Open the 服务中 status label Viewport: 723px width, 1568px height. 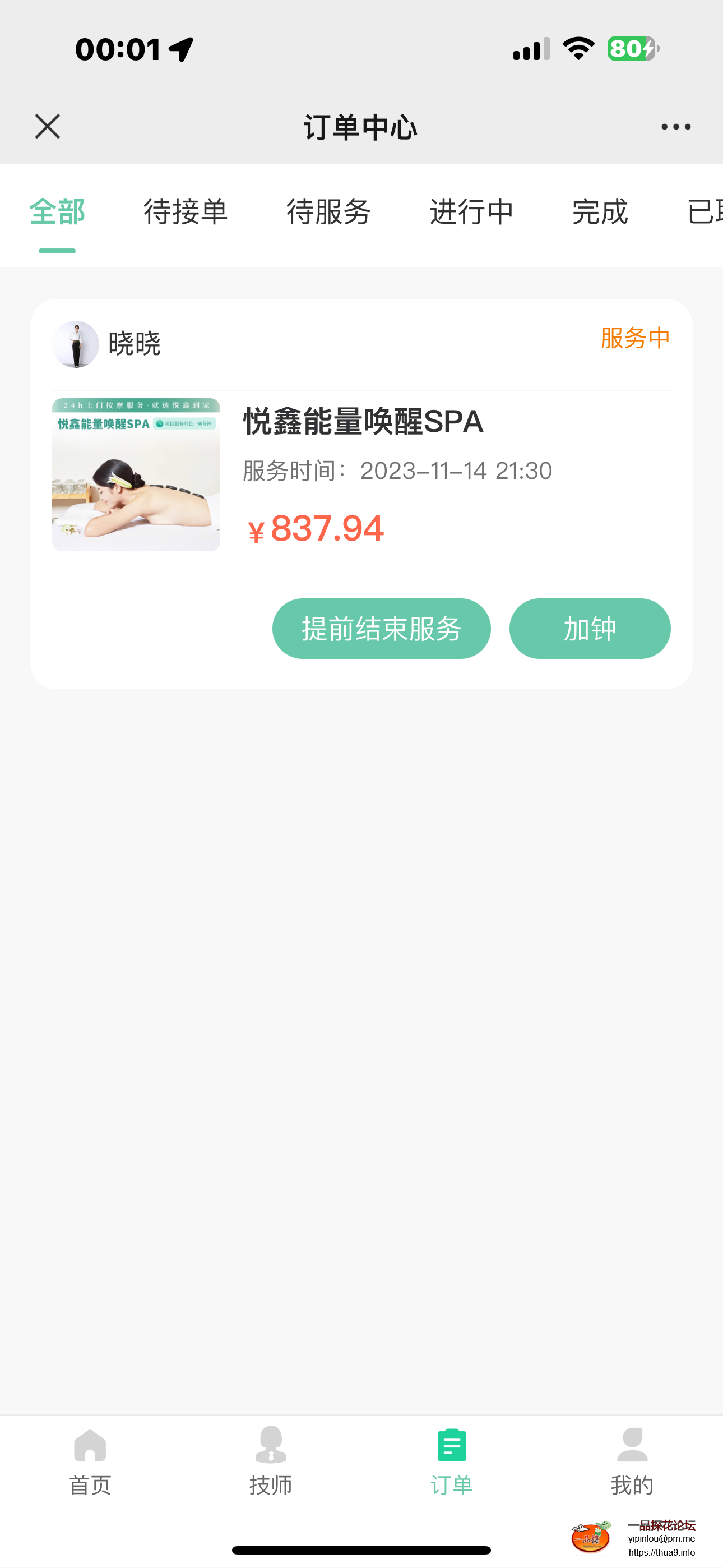click(x=636, y=339)
